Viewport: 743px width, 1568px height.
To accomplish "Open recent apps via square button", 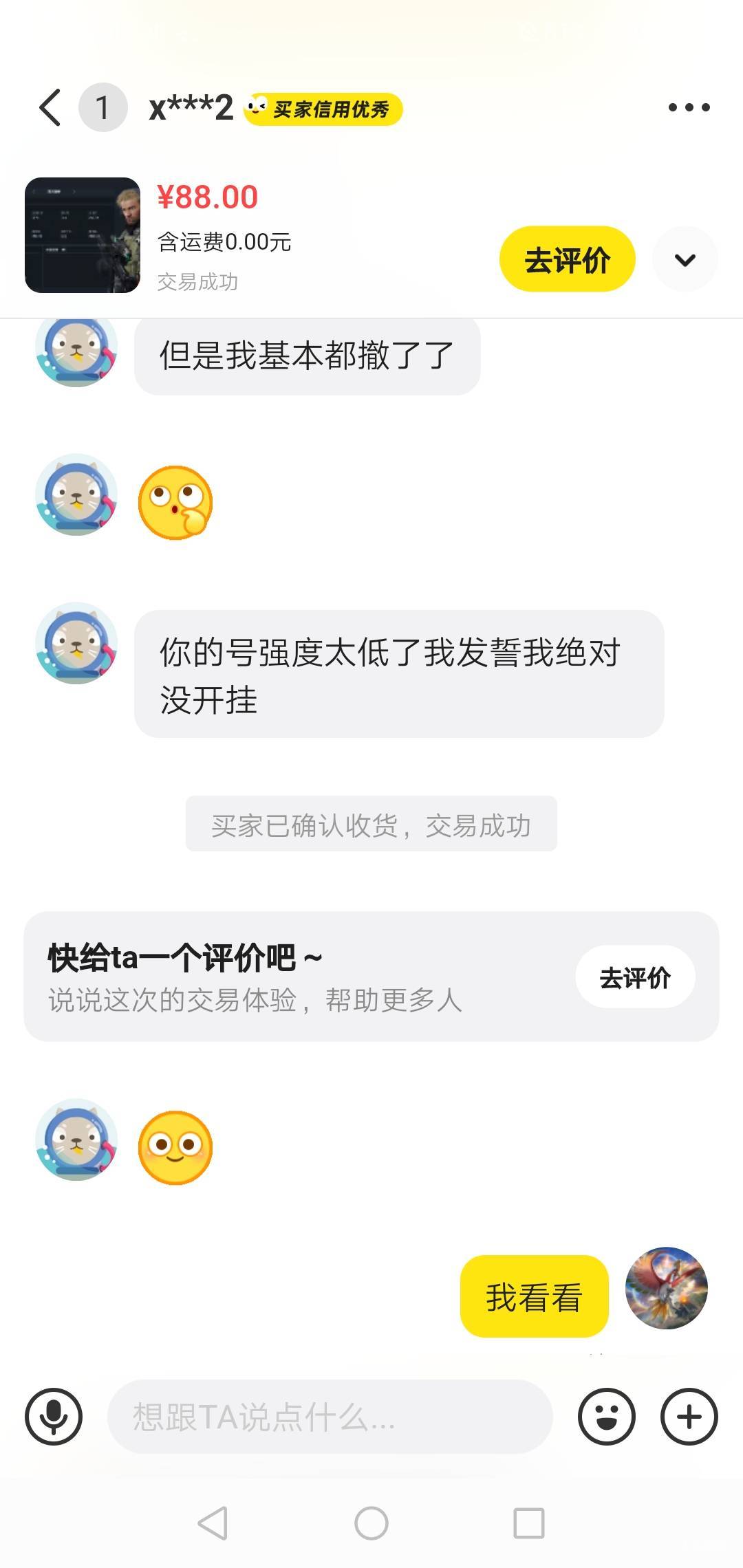I will point(529,1523).
